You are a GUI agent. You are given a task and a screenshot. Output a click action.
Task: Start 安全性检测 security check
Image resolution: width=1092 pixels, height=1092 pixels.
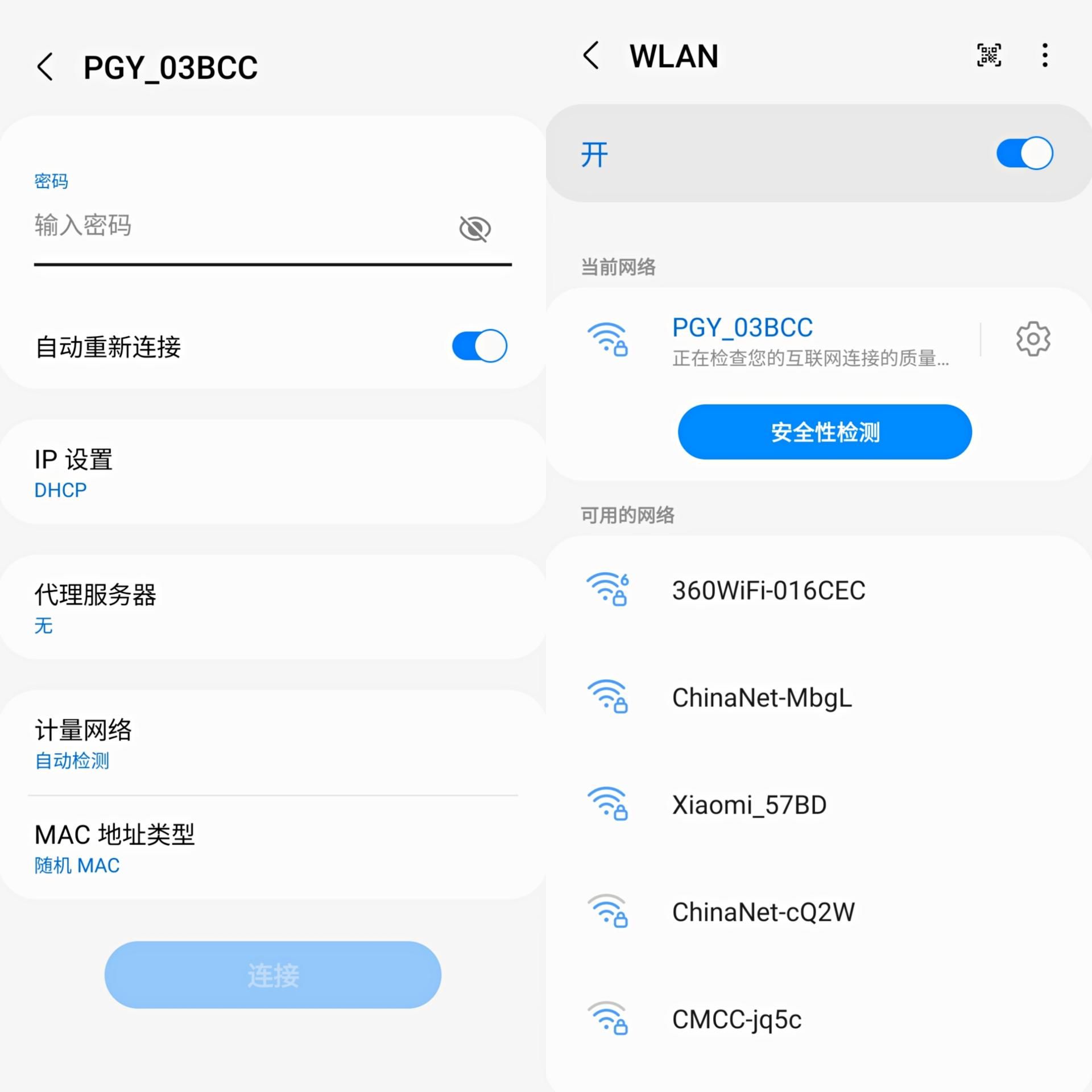click(x=825, y=432)
